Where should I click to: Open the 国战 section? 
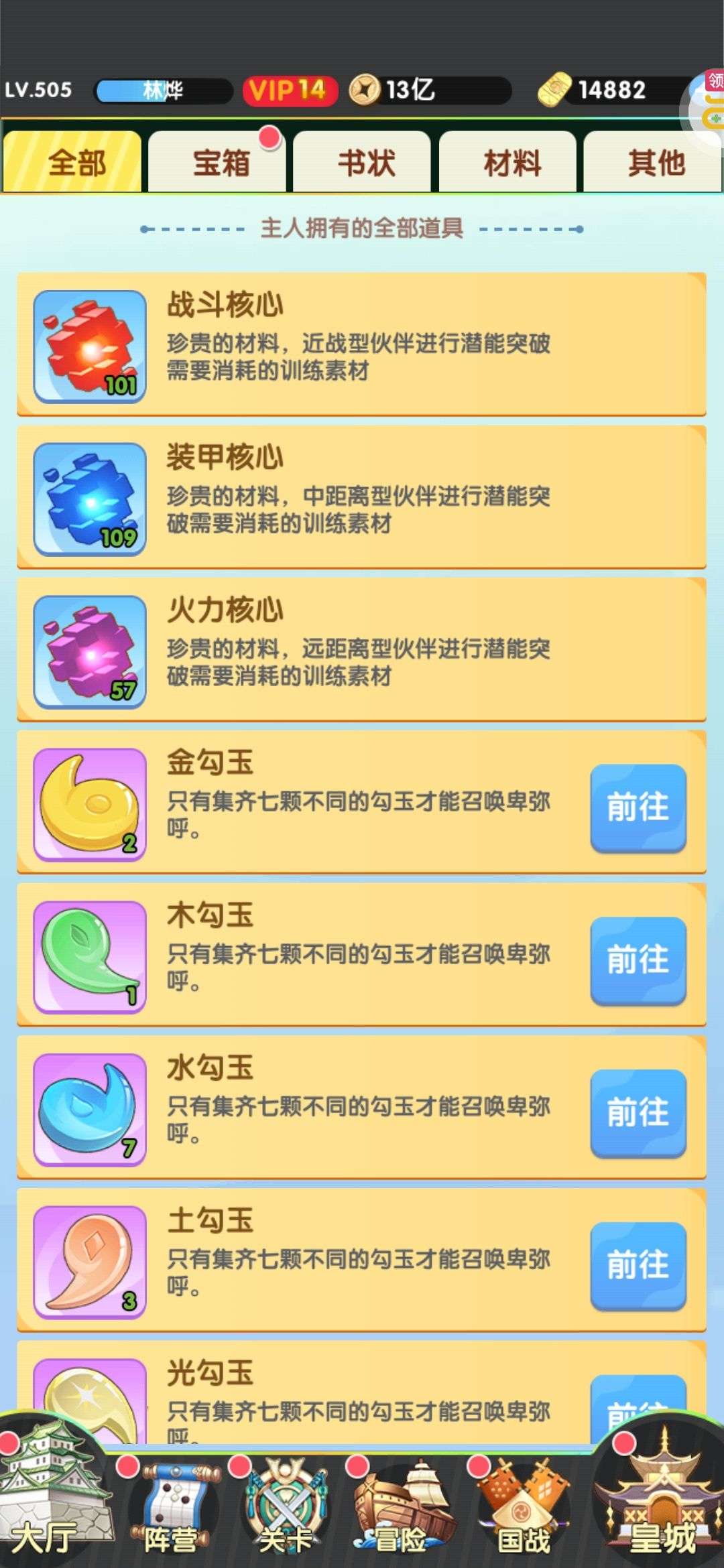tap(523, 1508)
